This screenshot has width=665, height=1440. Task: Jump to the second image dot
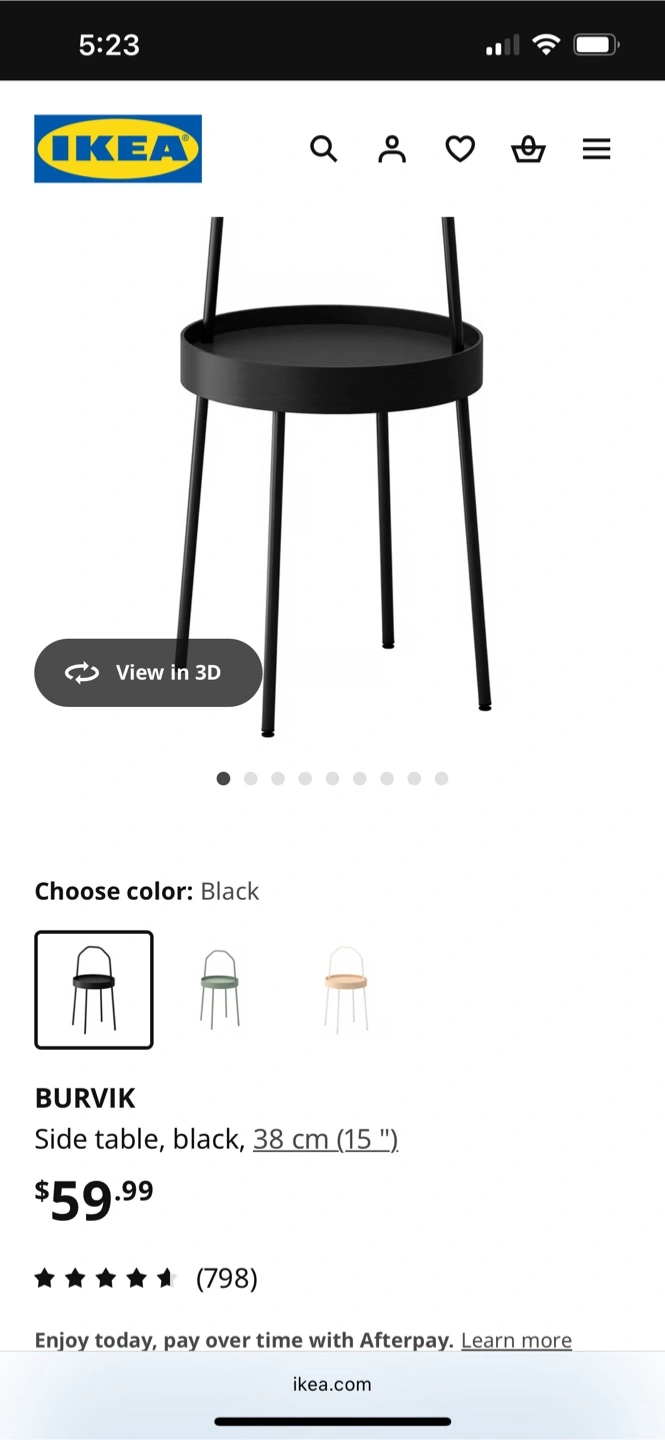[x=250, y=778]
